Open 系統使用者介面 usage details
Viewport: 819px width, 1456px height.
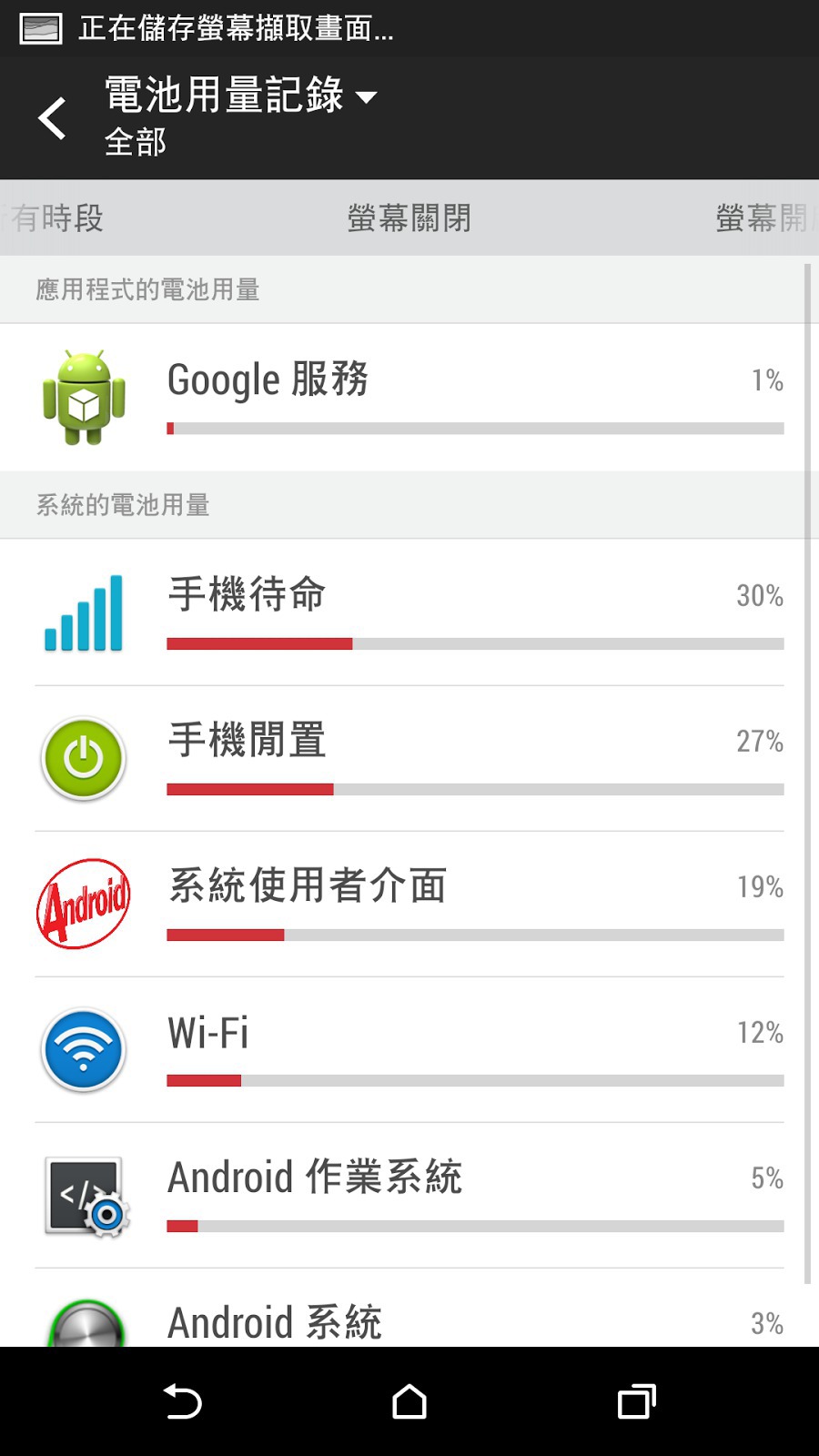click(x=409, y=904)
